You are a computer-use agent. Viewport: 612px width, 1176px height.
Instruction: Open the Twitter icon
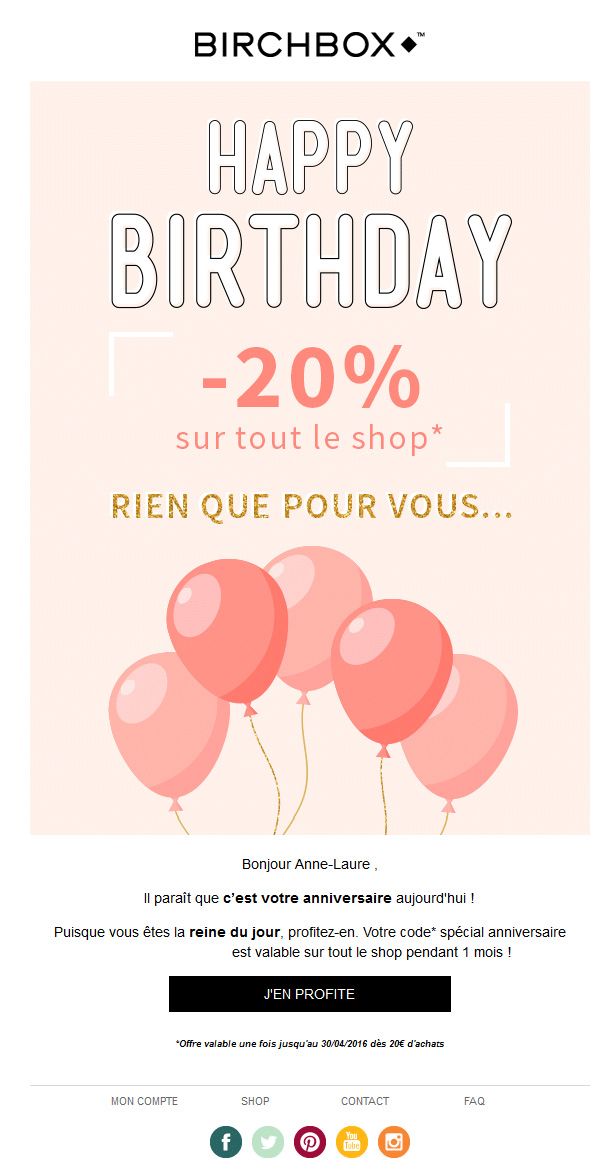(x=268, y=1141)
